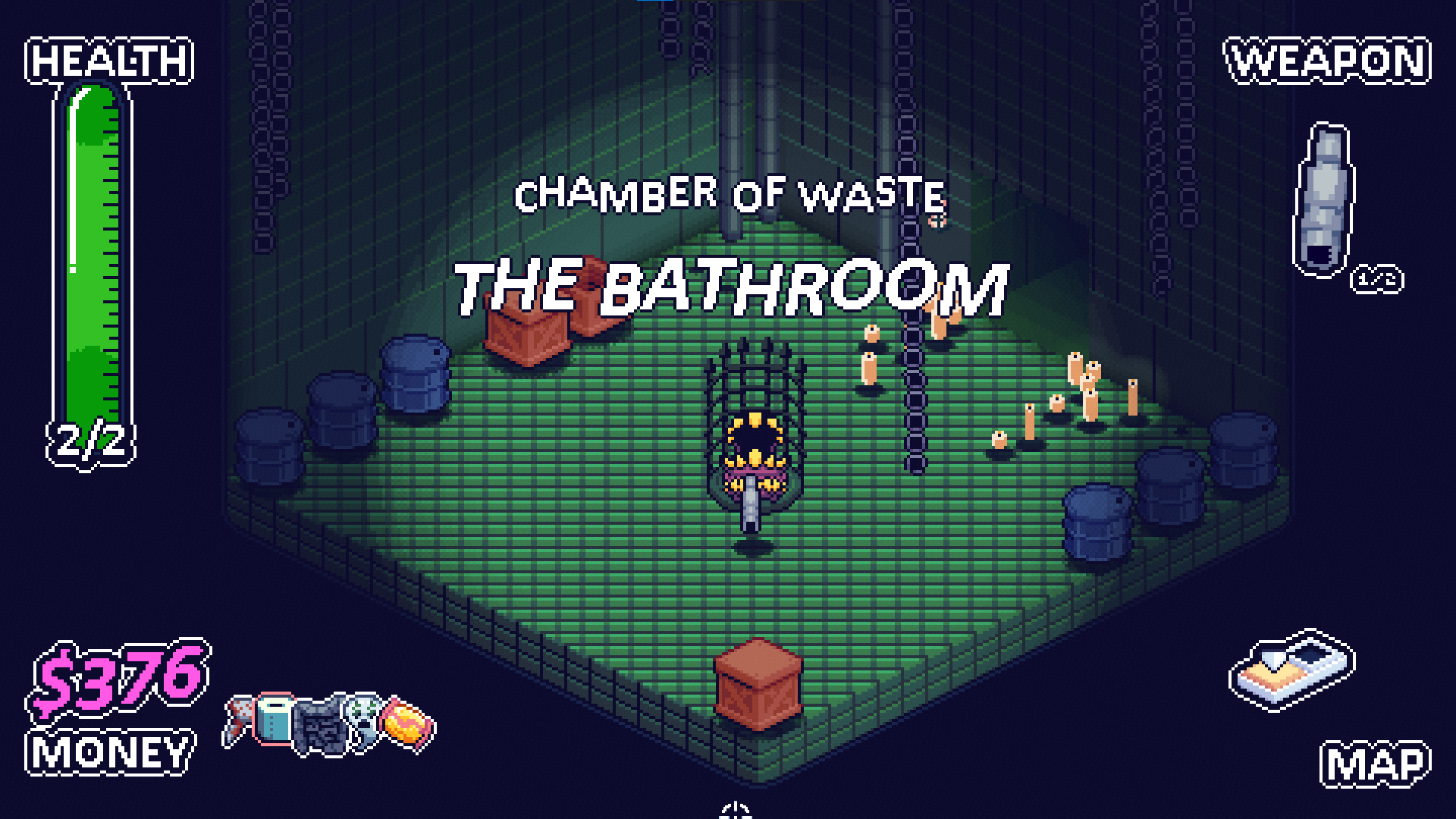This screenshot has width=1456, height=819.
Task: Tap the weapon slot
Action: tap(1324, 200)
